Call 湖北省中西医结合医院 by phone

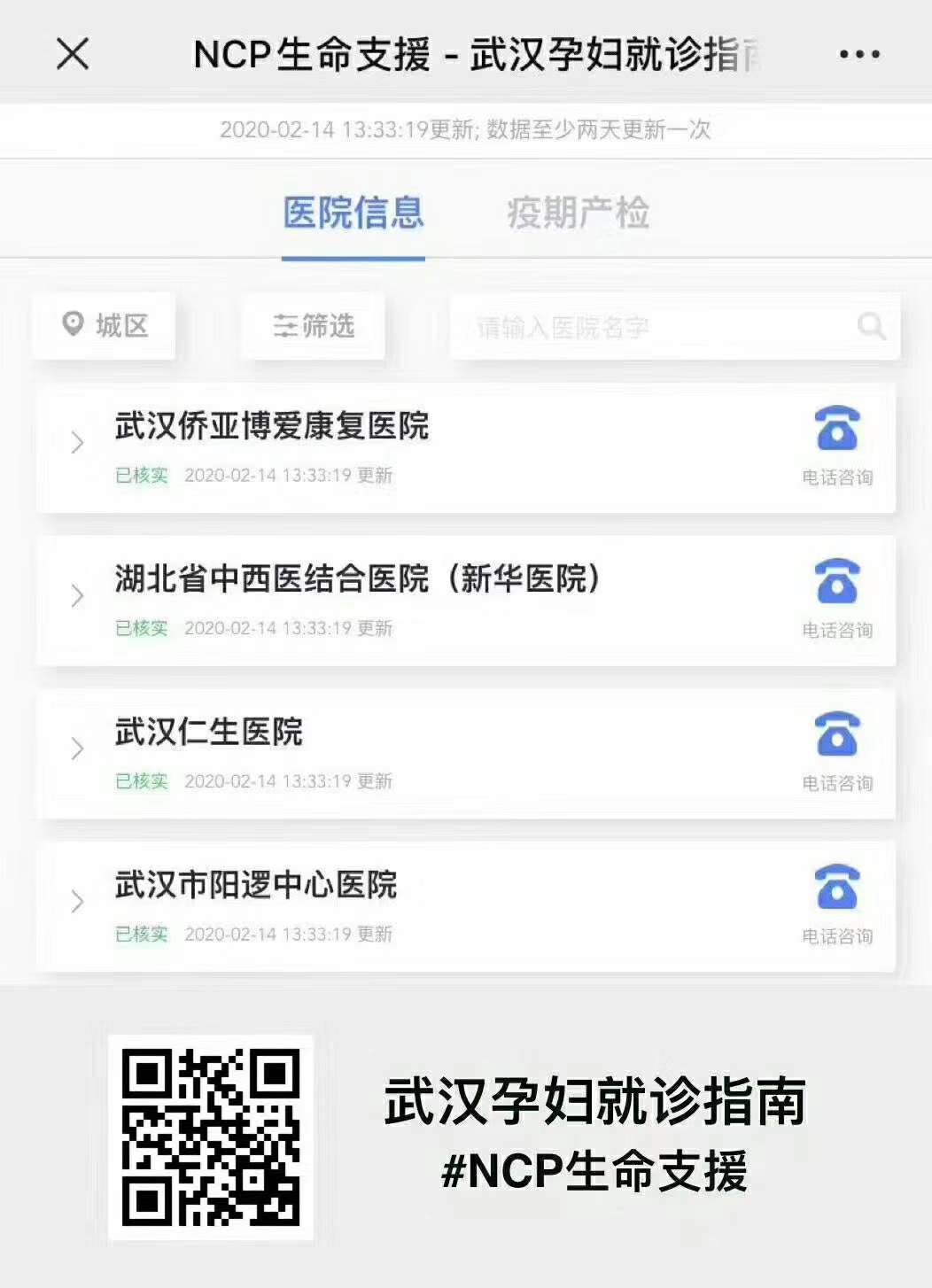(x=837, y=597)
